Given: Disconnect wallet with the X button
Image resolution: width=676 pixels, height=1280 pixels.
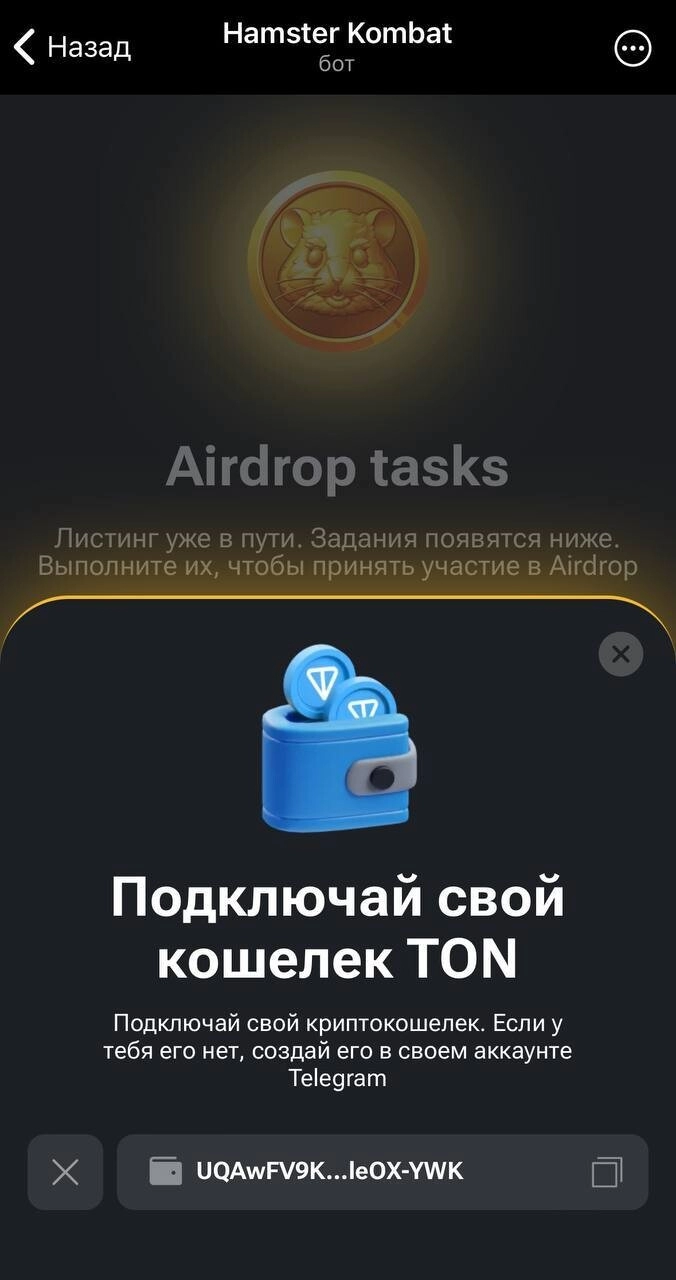Looking at the screenshot, I should [x=65, y=1172].
